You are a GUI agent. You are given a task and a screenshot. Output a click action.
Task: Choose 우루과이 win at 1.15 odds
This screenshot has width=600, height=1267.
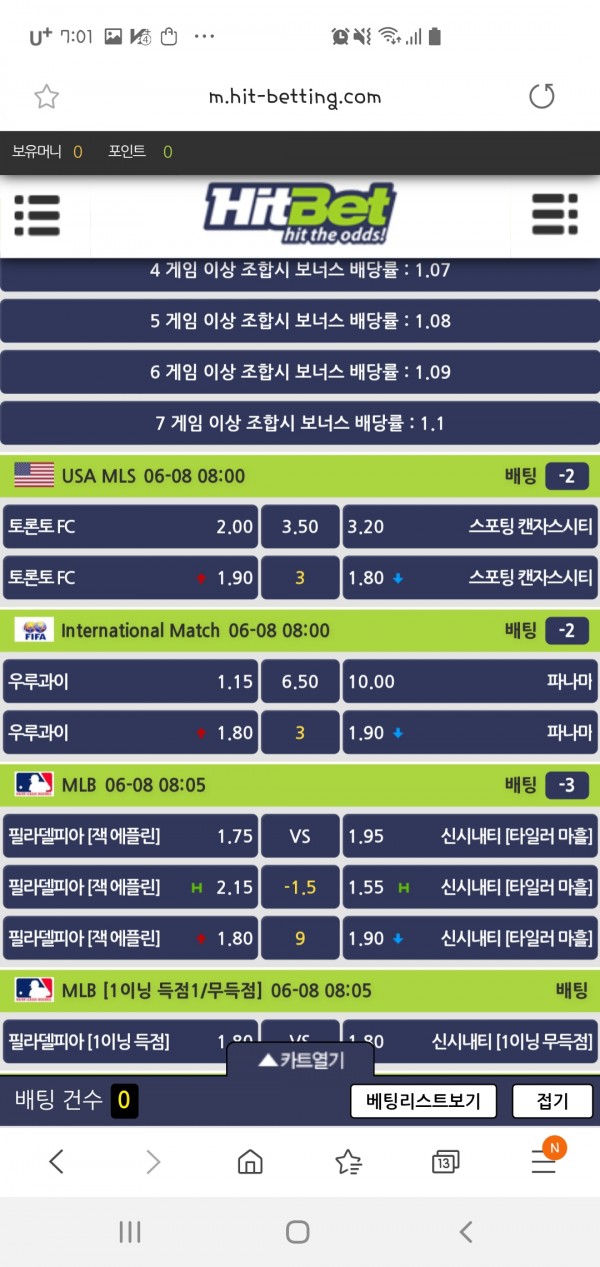129,681
